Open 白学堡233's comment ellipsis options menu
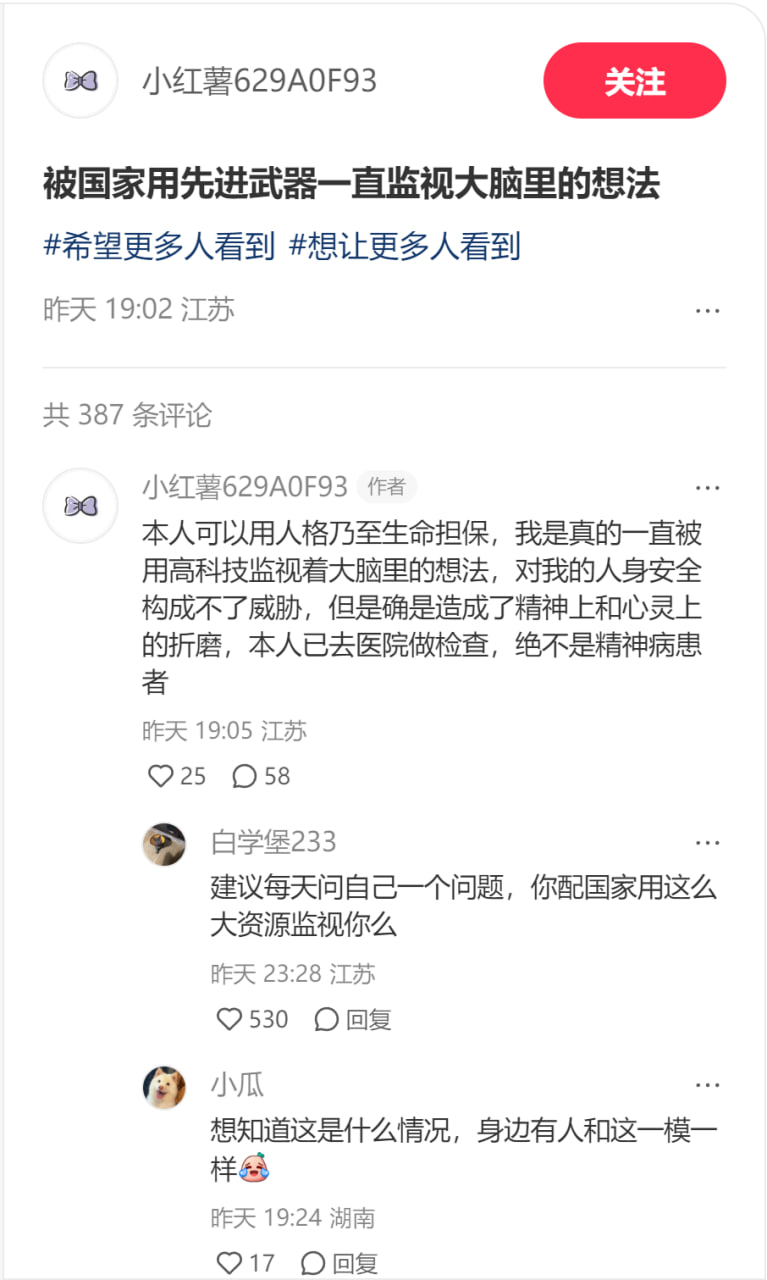Viewport: 767px width, 1280px height. (x=709, y=842)
